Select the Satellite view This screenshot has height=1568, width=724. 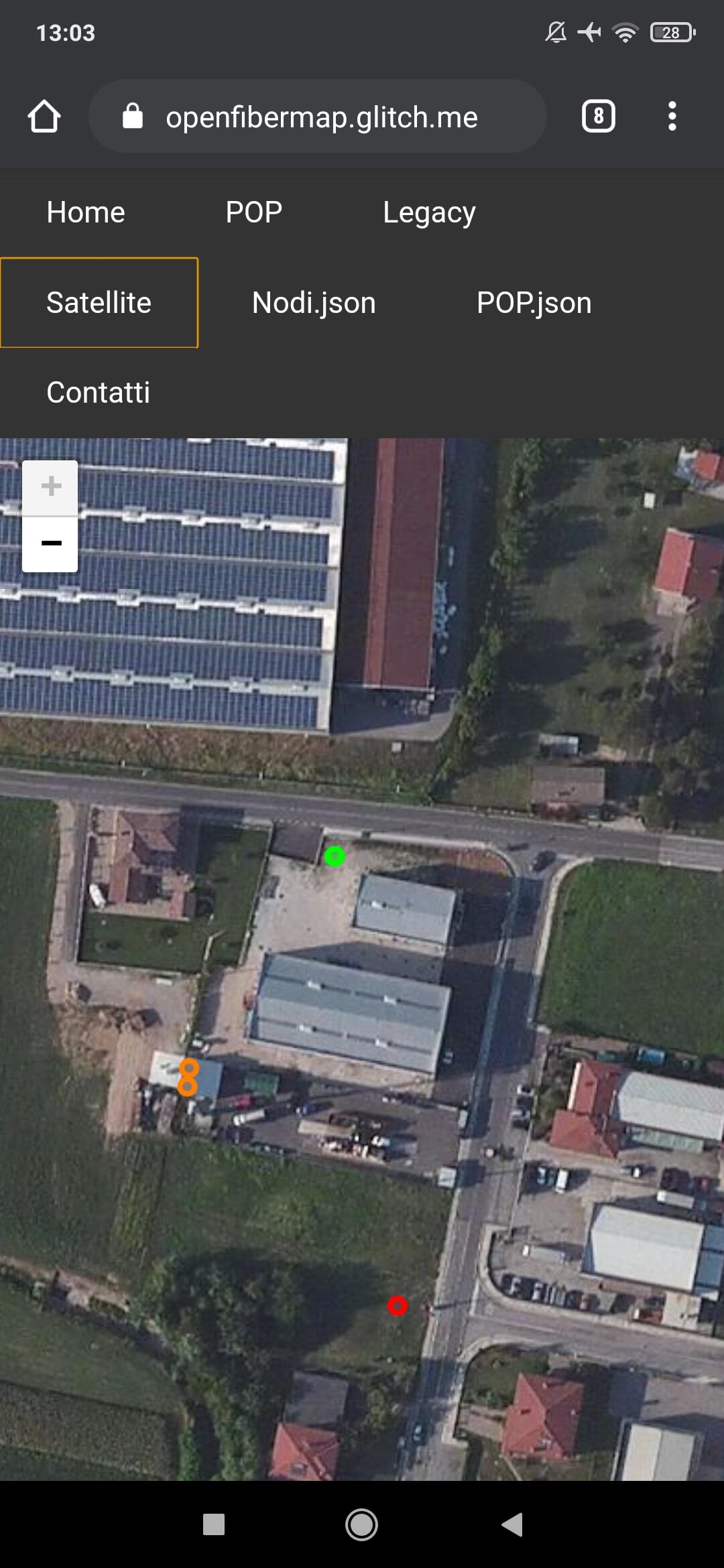click(99, 303)
